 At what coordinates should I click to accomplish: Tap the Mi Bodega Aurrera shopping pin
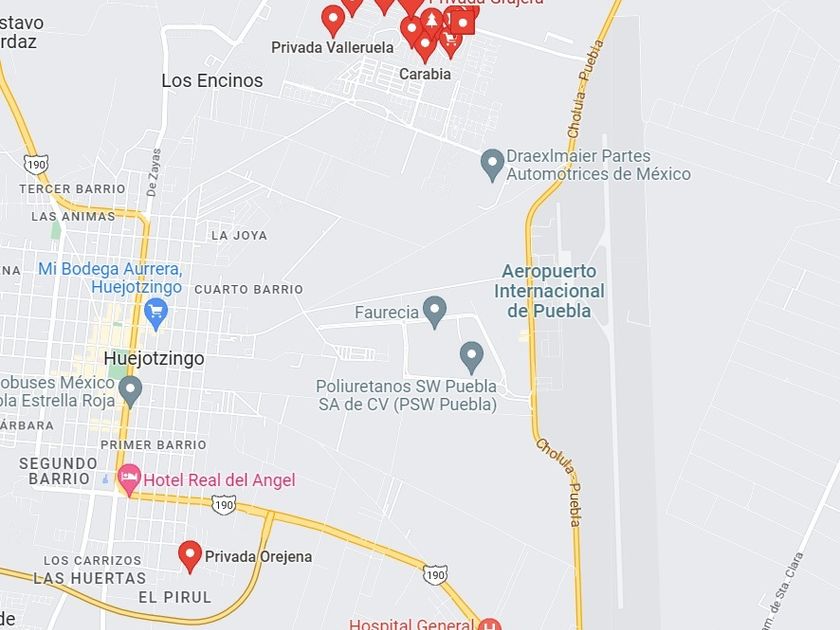point(156,314)
